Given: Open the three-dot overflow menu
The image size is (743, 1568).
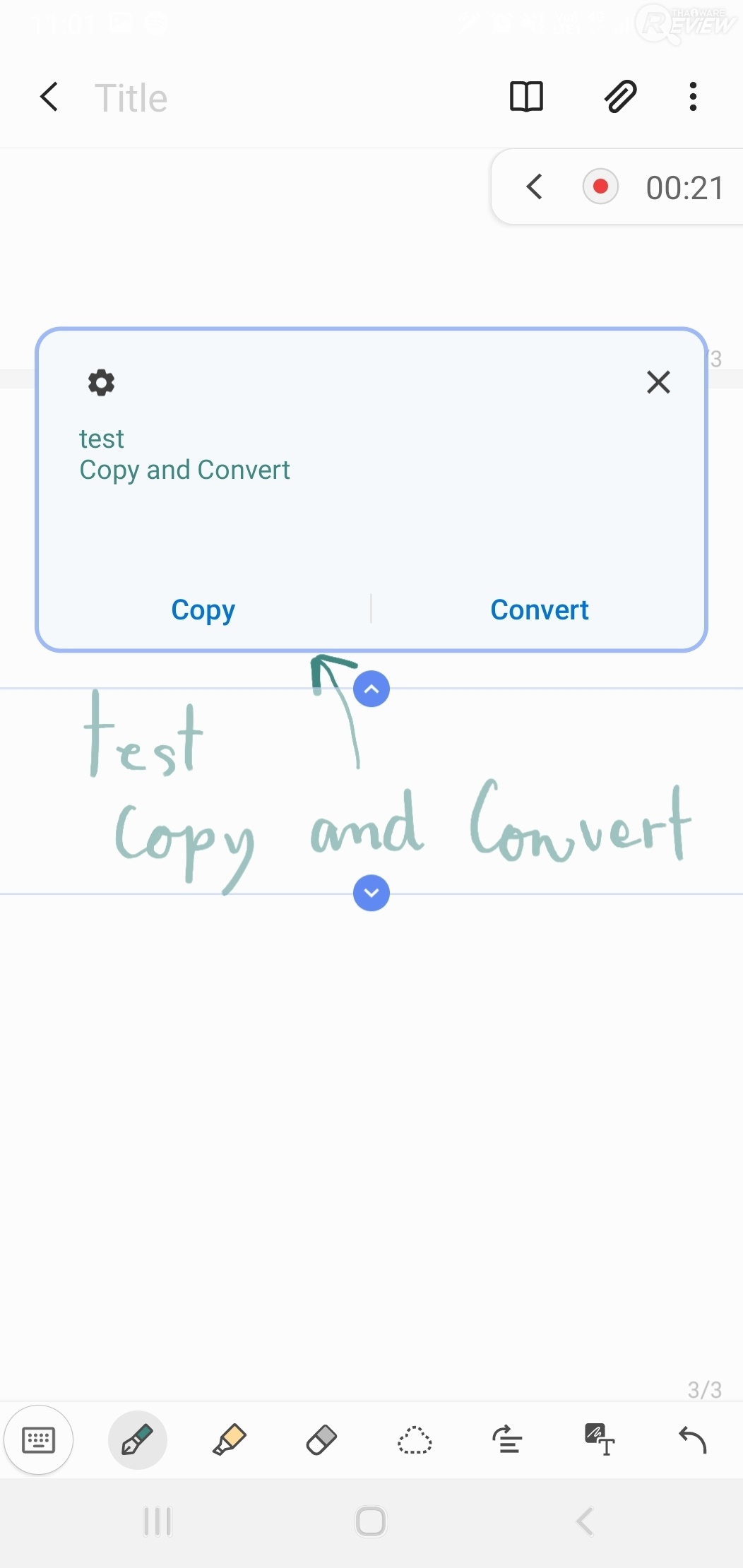Looking at the screenshot, I should click(693, 97).
